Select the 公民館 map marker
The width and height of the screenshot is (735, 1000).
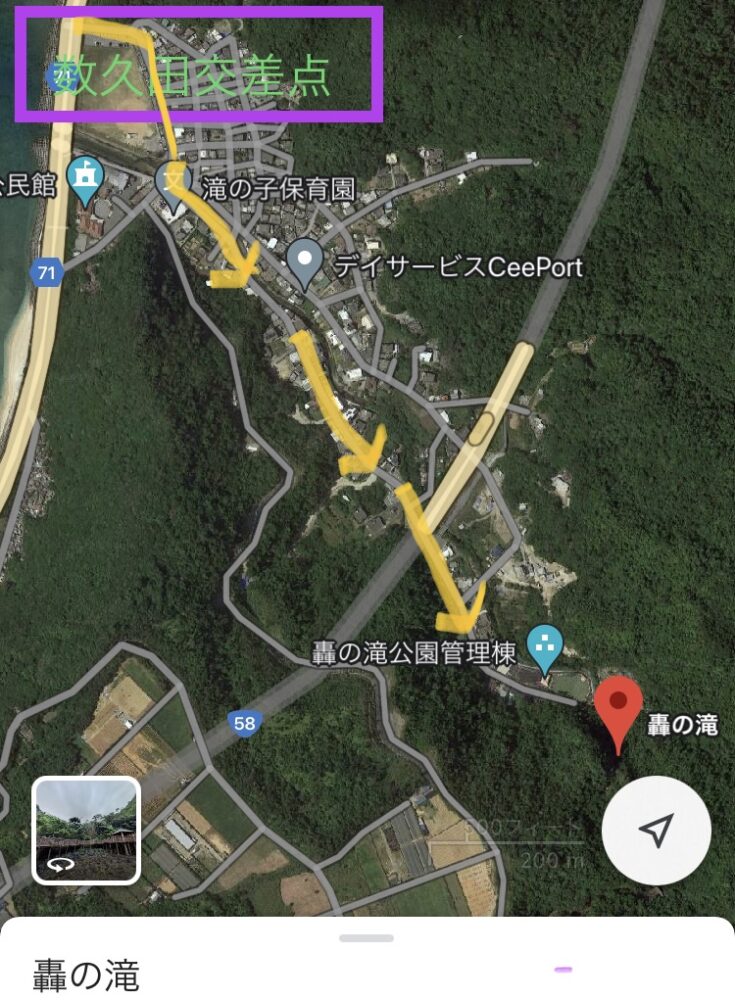pyautogui.click(x=85, y=178)
